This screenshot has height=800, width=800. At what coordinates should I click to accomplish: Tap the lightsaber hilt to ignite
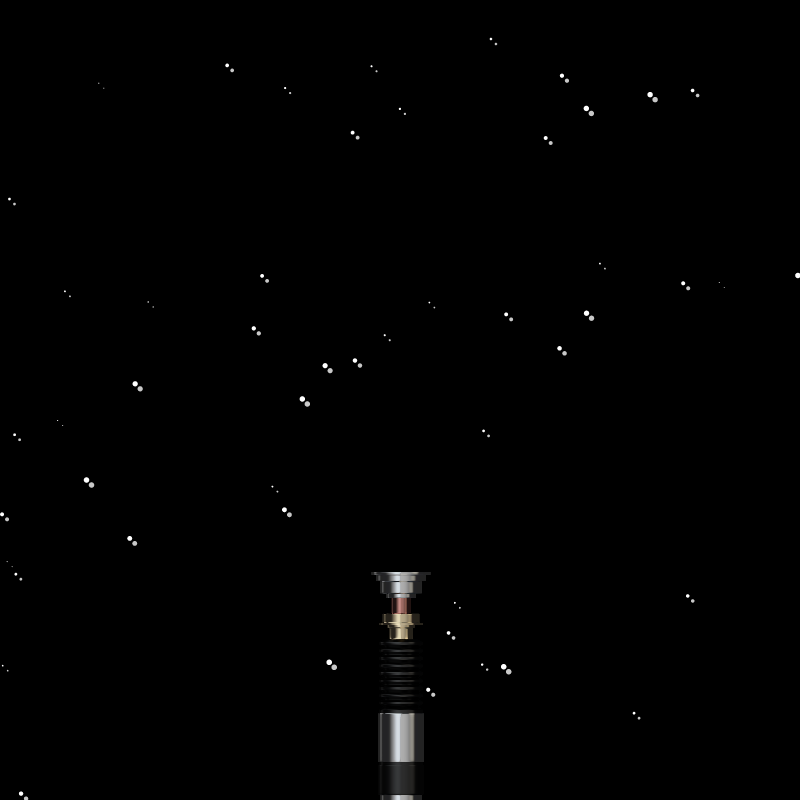pos(400,680)
